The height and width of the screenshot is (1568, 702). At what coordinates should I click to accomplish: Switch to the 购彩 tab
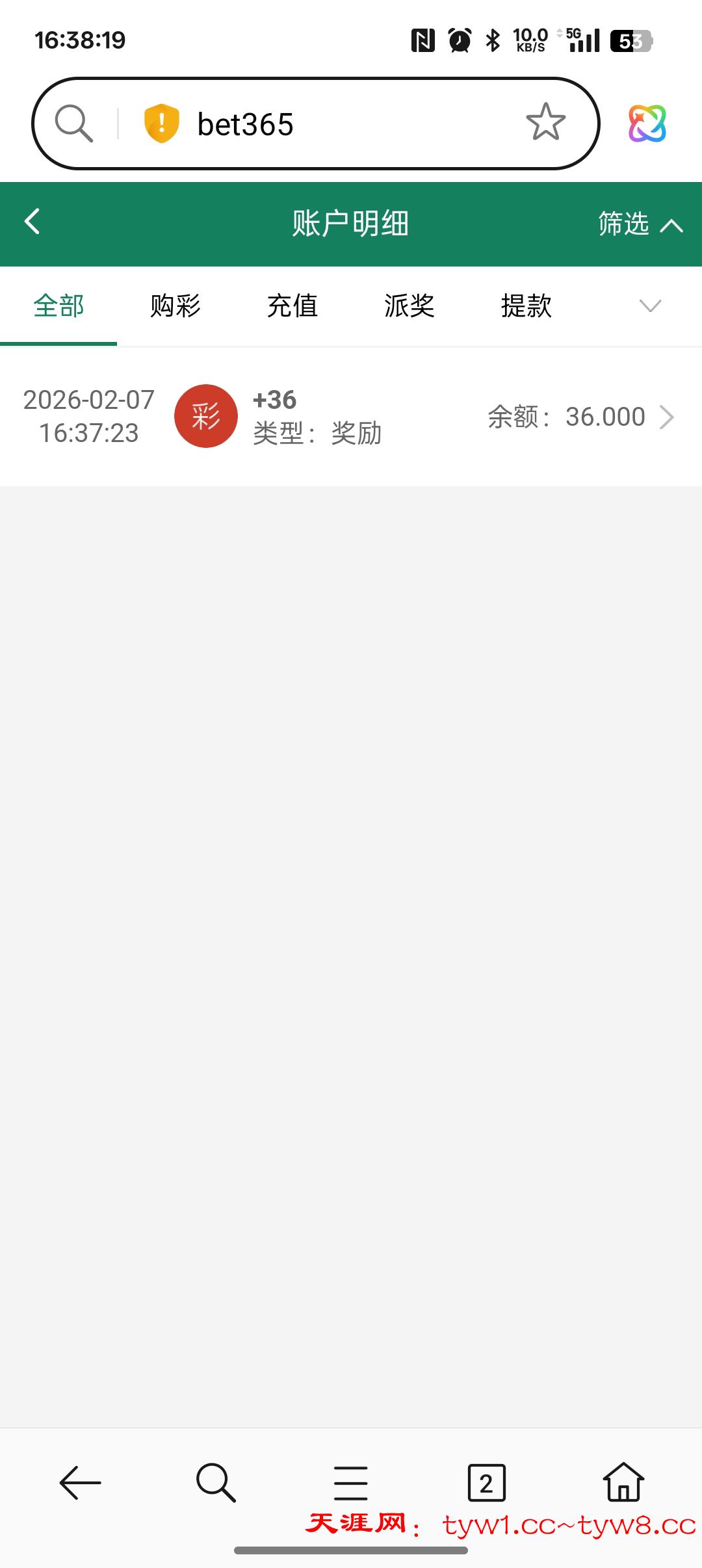pos(175,306)
